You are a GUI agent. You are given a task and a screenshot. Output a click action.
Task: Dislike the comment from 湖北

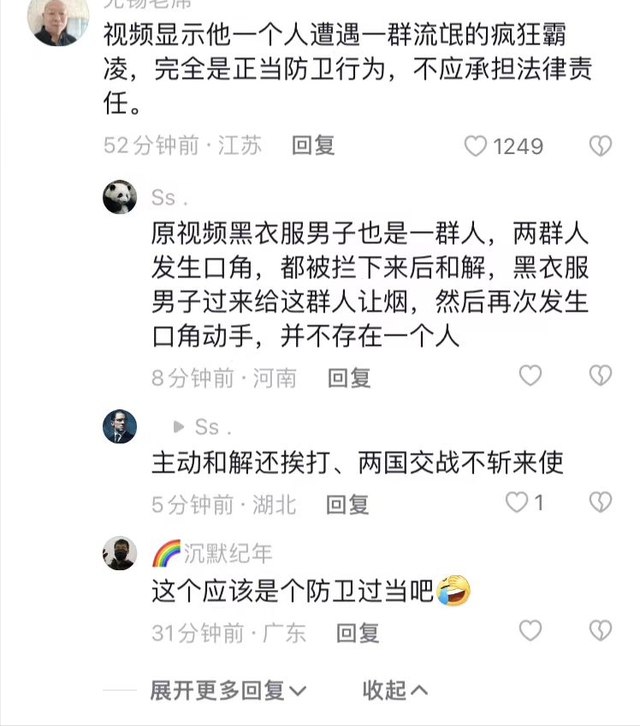pos(599,503)
